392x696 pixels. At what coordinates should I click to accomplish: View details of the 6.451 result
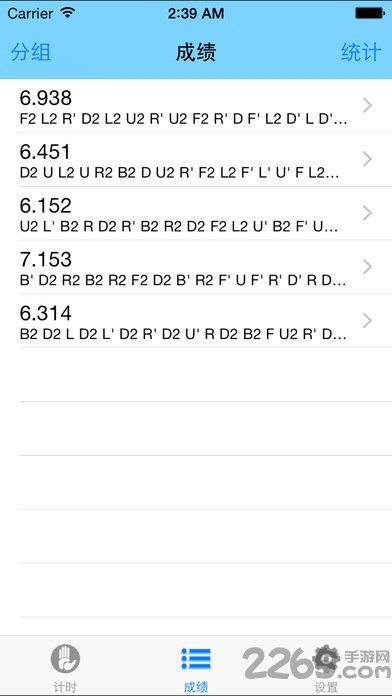(x=196, y=159)
